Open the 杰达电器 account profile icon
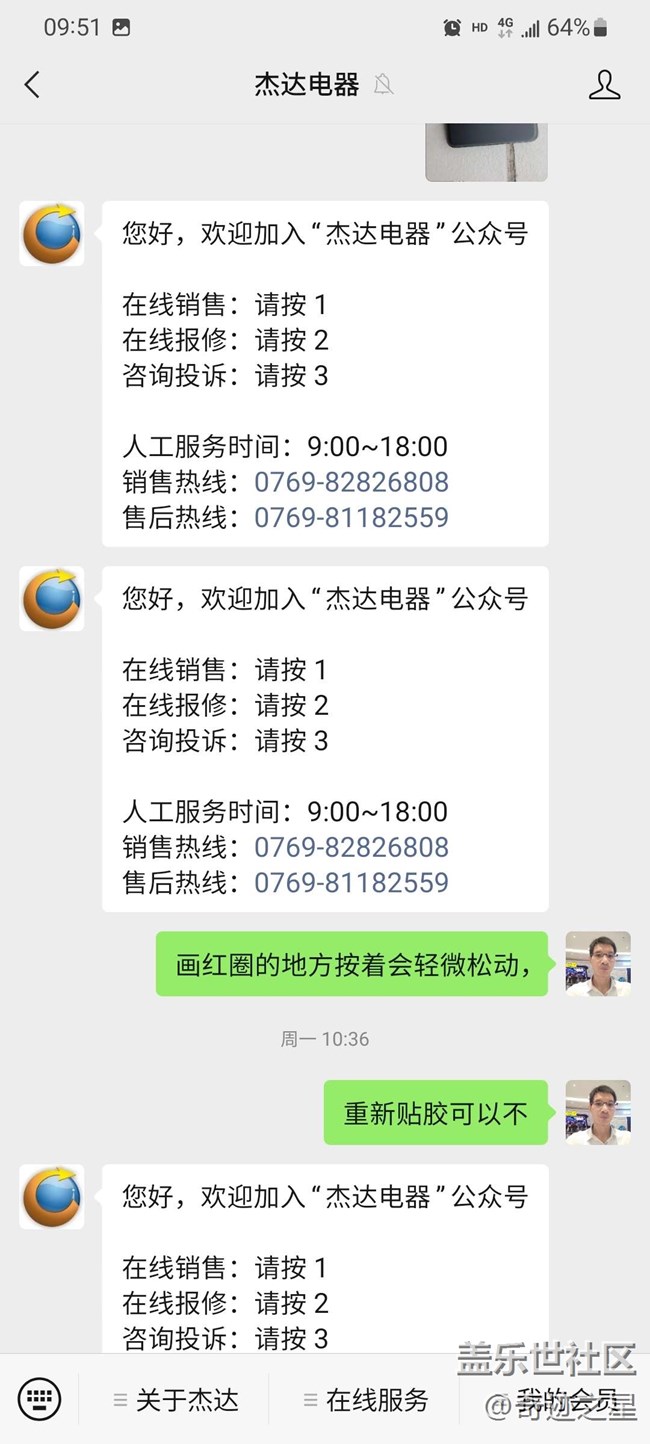The width and height of the screenshot is (650, 1444). point(604,85)
